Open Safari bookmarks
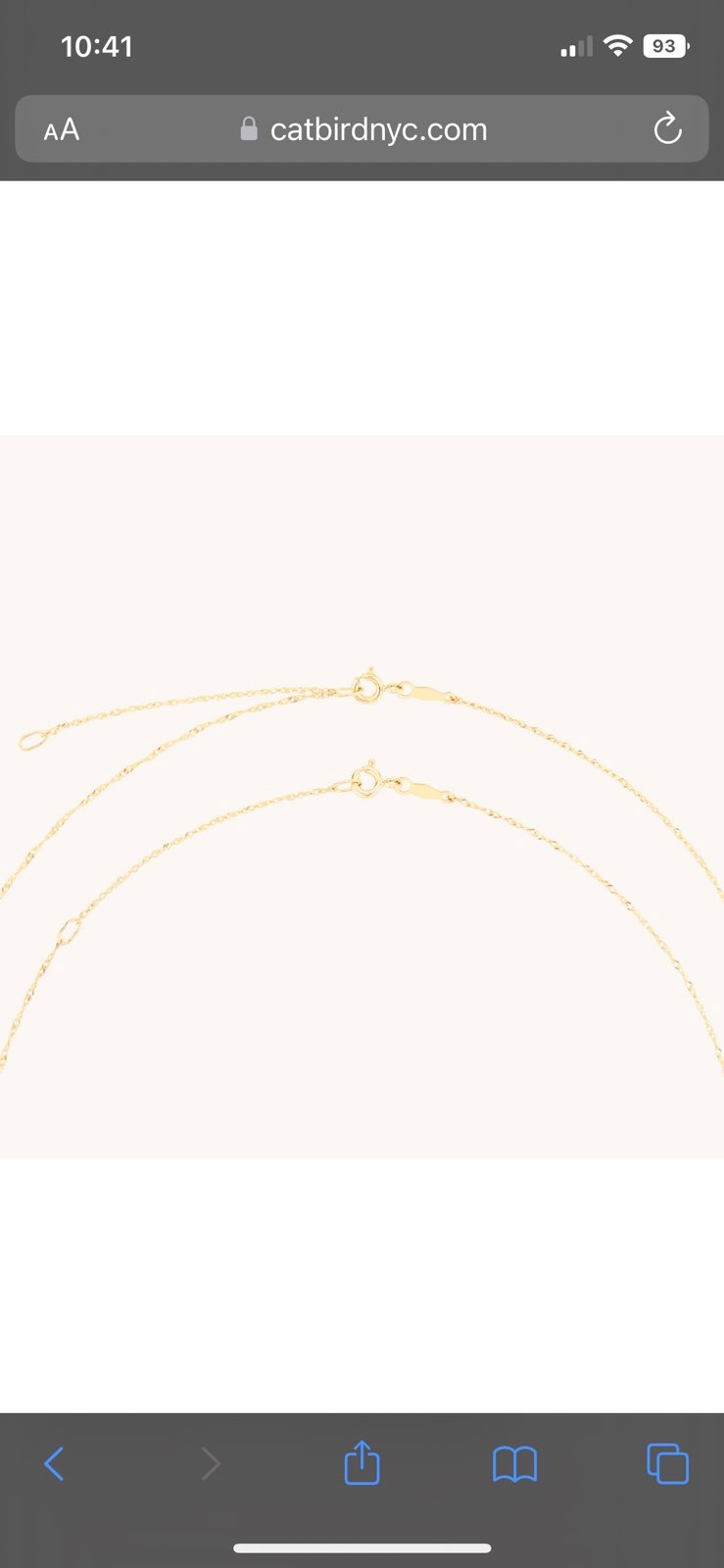This screenshot has width=724, height=1568. click(x=514, y=1465)
